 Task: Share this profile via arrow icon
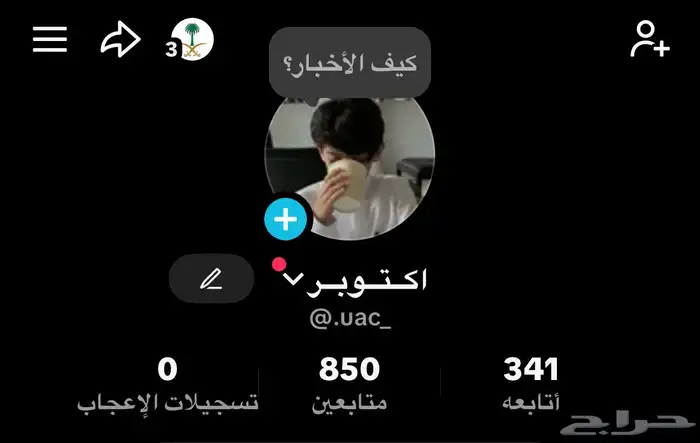tap(121, 40)
